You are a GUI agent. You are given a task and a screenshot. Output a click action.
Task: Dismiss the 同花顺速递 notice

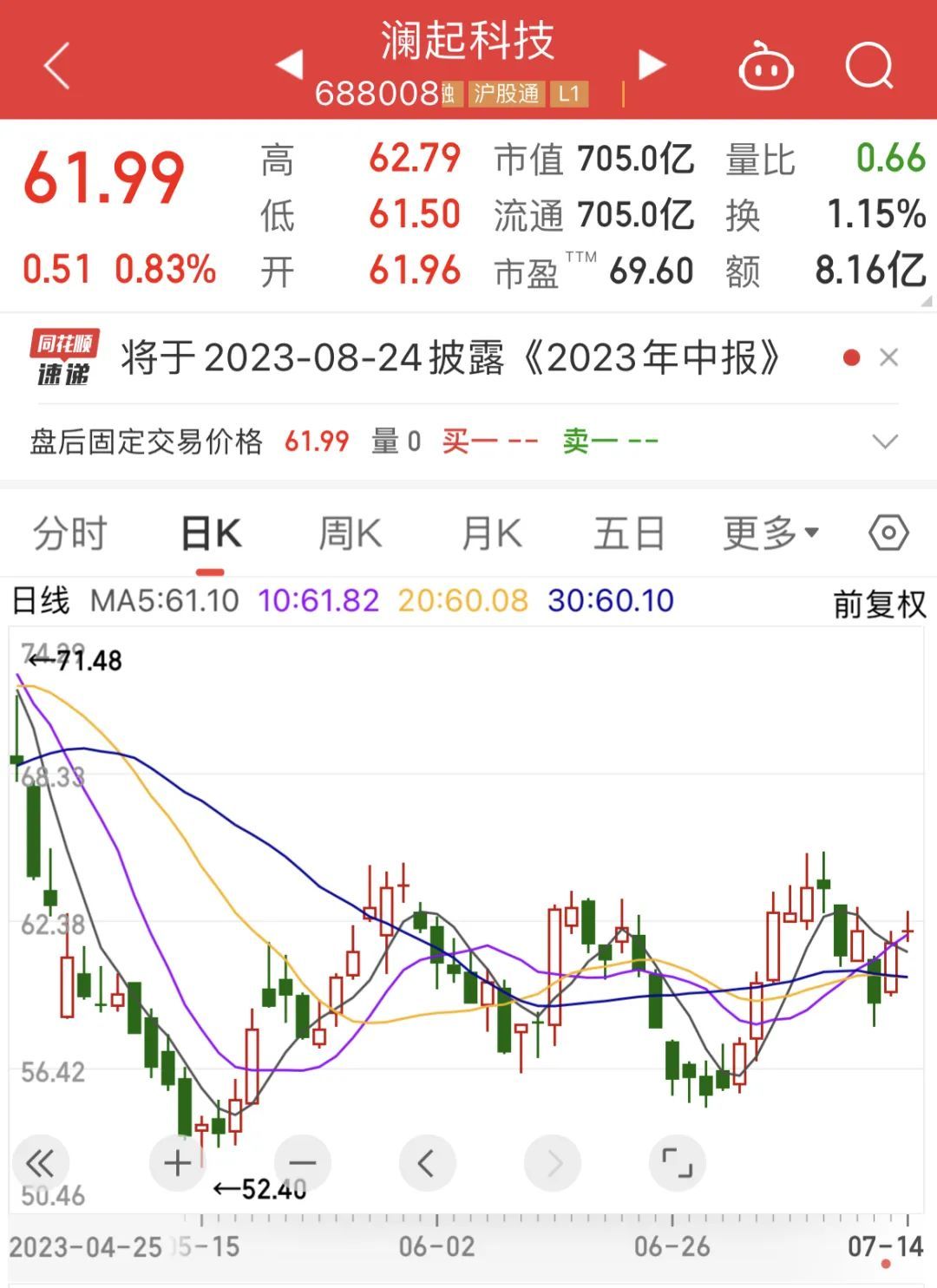(x=888, y=357)
